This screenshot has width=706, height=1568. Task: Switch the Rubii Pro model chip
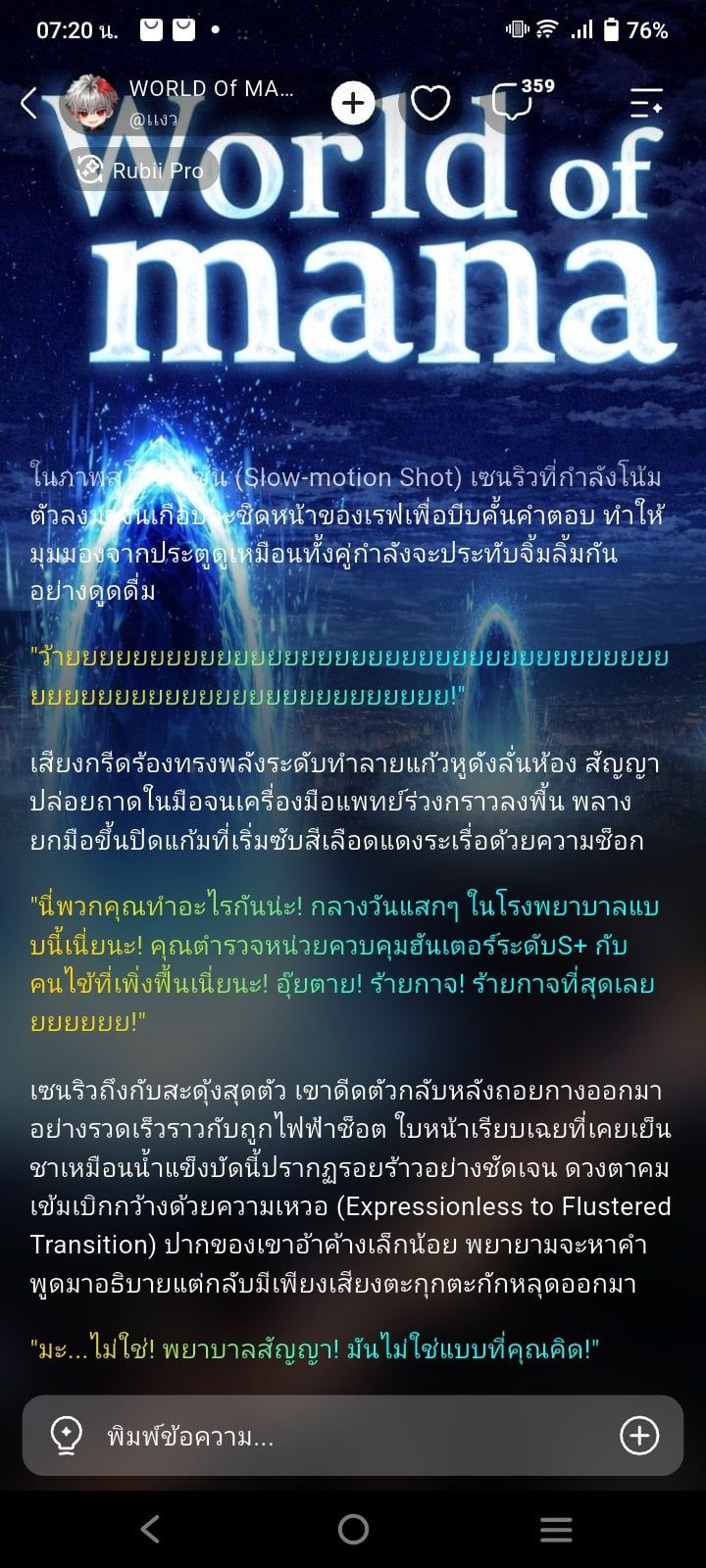coord(140,171)
